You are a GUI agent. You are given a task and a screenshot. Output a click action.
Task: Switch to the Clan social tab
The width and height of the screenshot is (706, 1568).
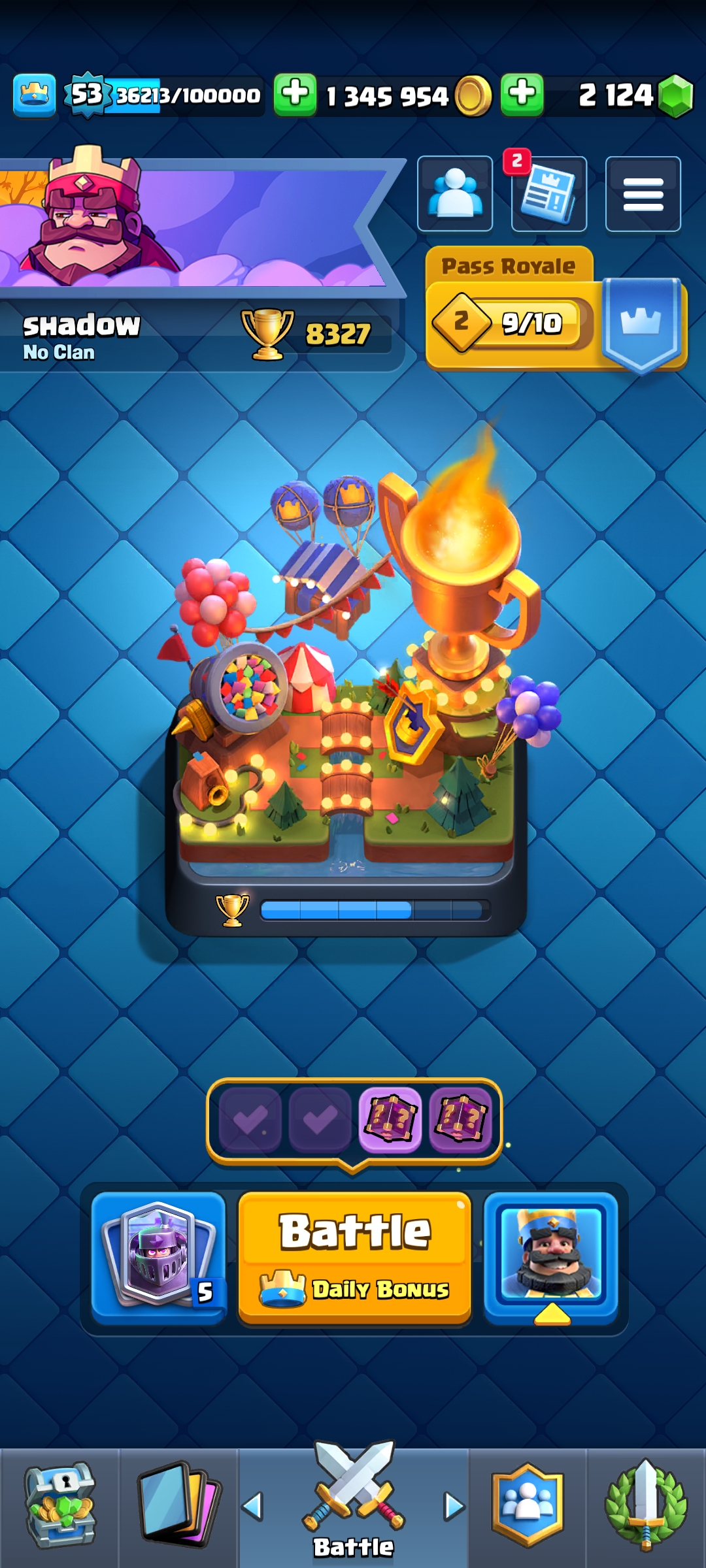(528, 1506)
